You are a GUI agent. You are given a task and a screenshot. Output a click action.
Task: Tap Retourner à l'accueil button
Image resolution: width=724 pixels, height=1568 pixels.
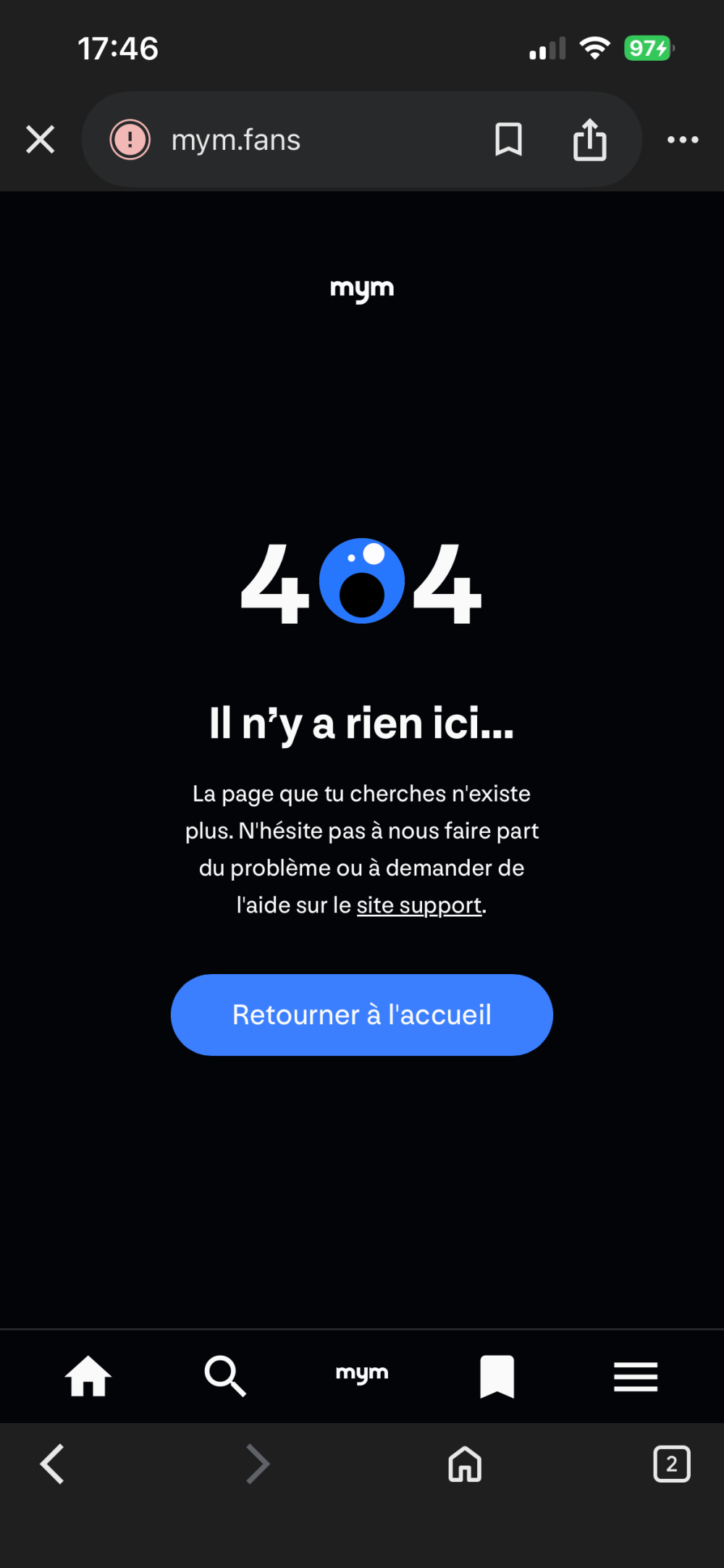[x=362, y=1015]
